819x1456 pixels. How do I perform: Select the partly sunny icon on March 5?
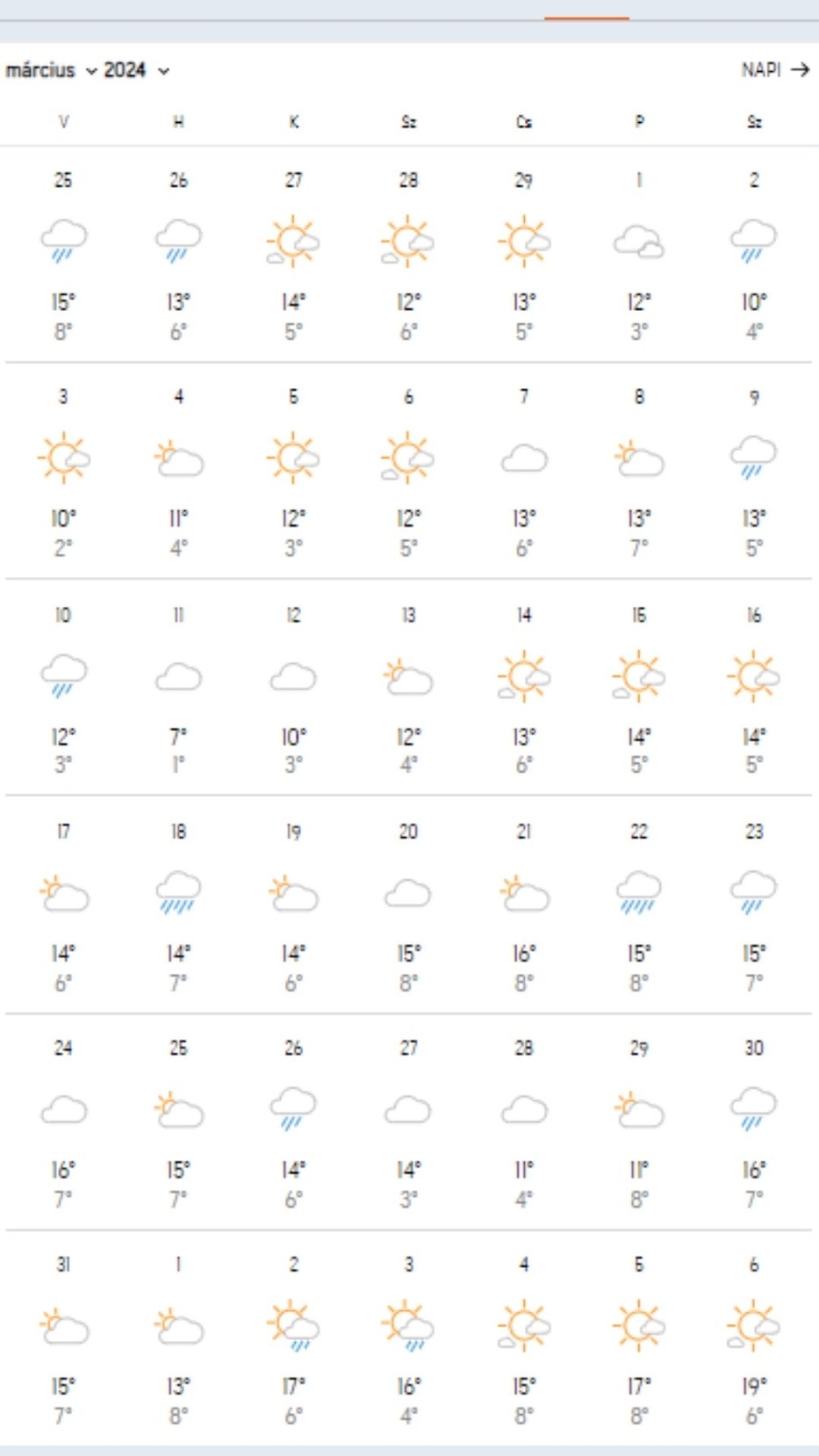(x=294, y=457)
